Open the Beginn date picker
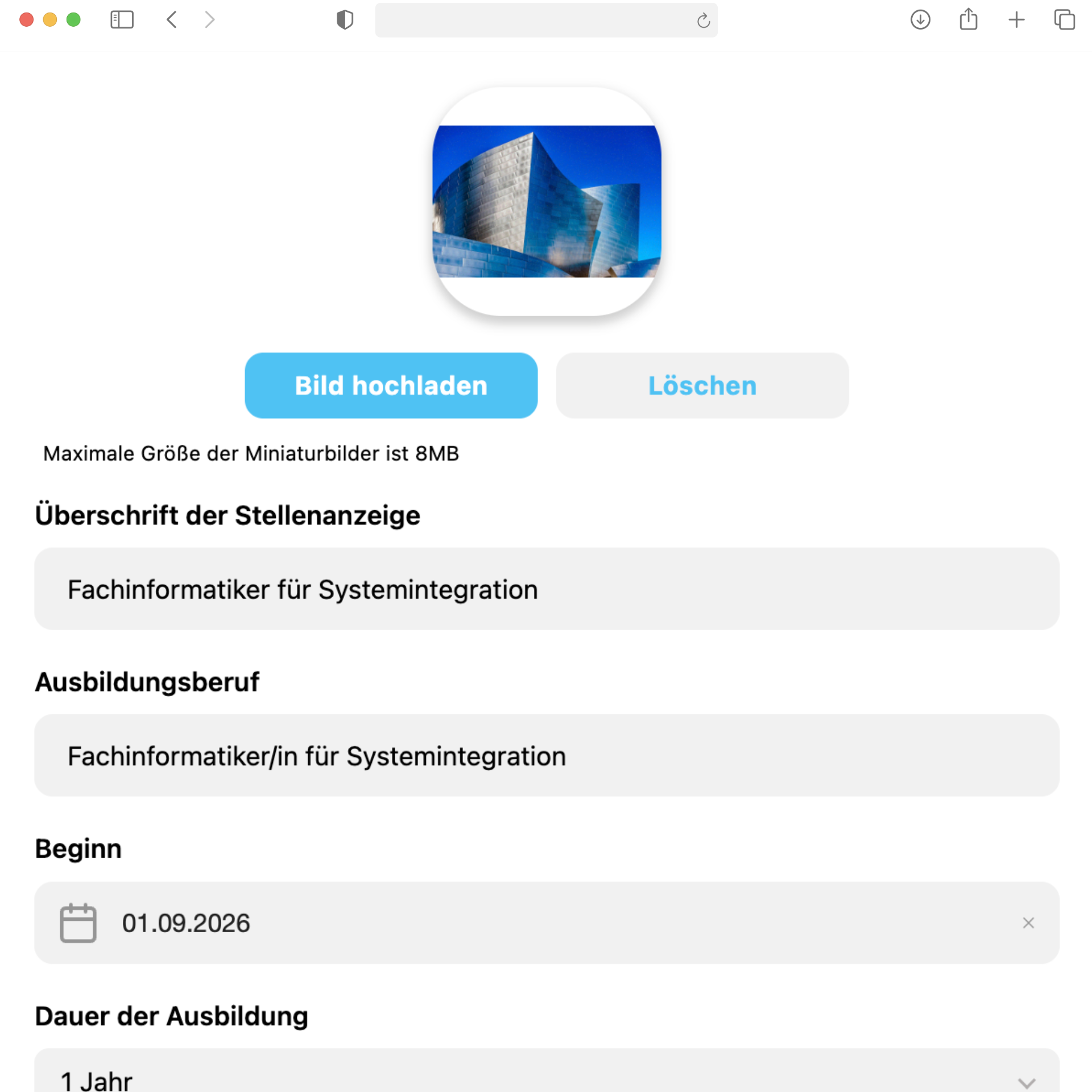 click(x=78, y=923)
